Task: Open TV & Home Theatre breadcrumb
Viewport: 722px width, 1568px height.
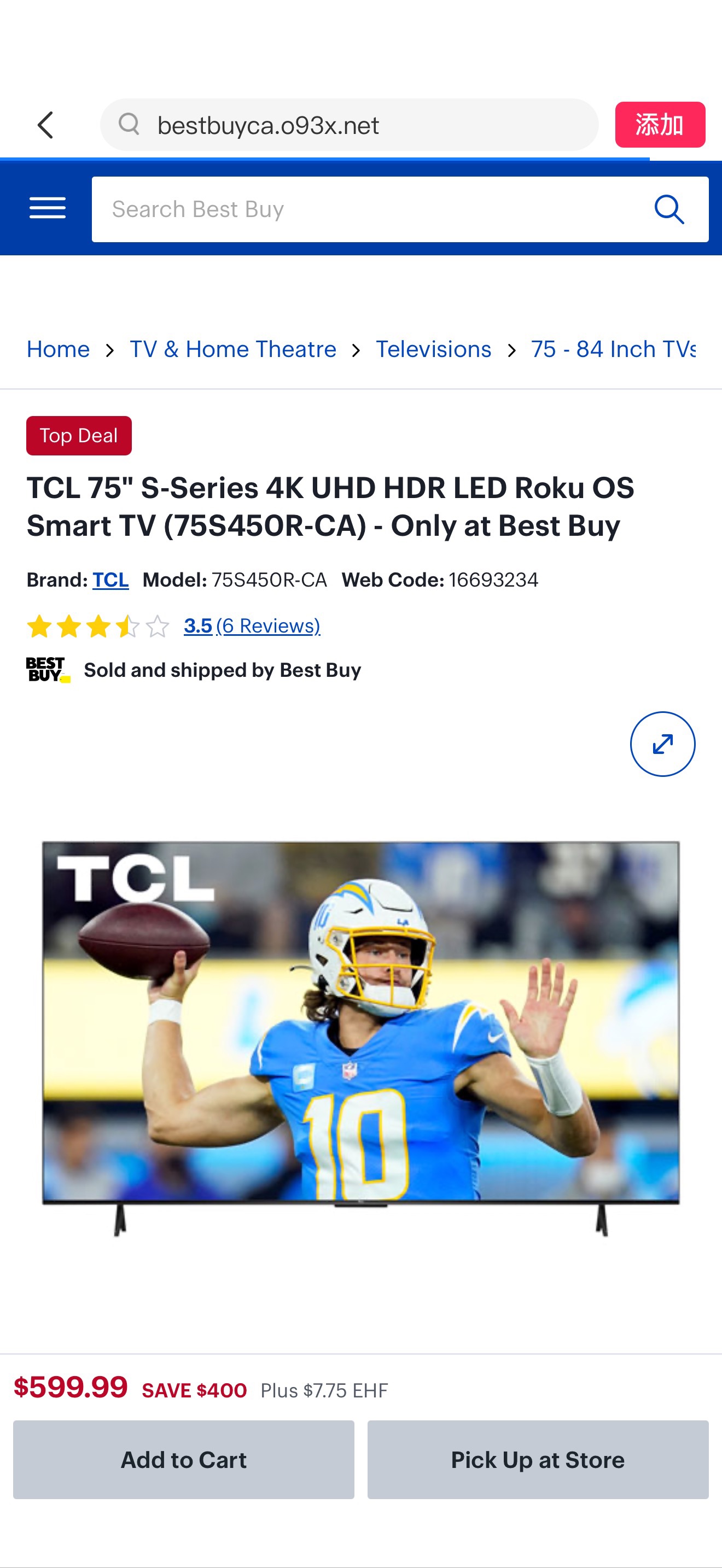Action: [x=232, y=349]
